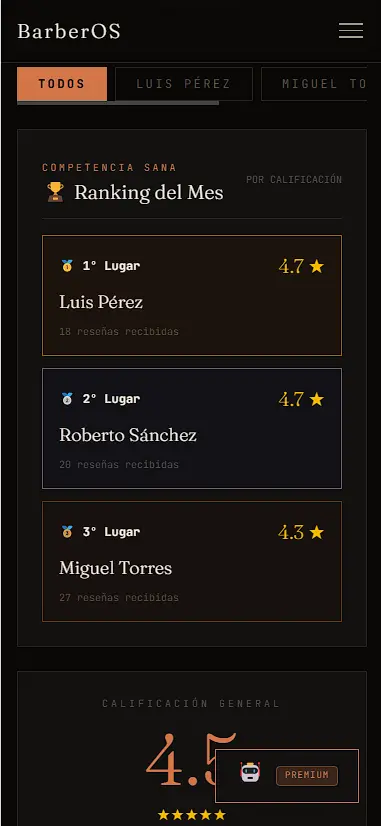Viewport: 381px width, 826px height.
Task: Switch to the Luis Pérez tab
Action: [x=184, y=84]
